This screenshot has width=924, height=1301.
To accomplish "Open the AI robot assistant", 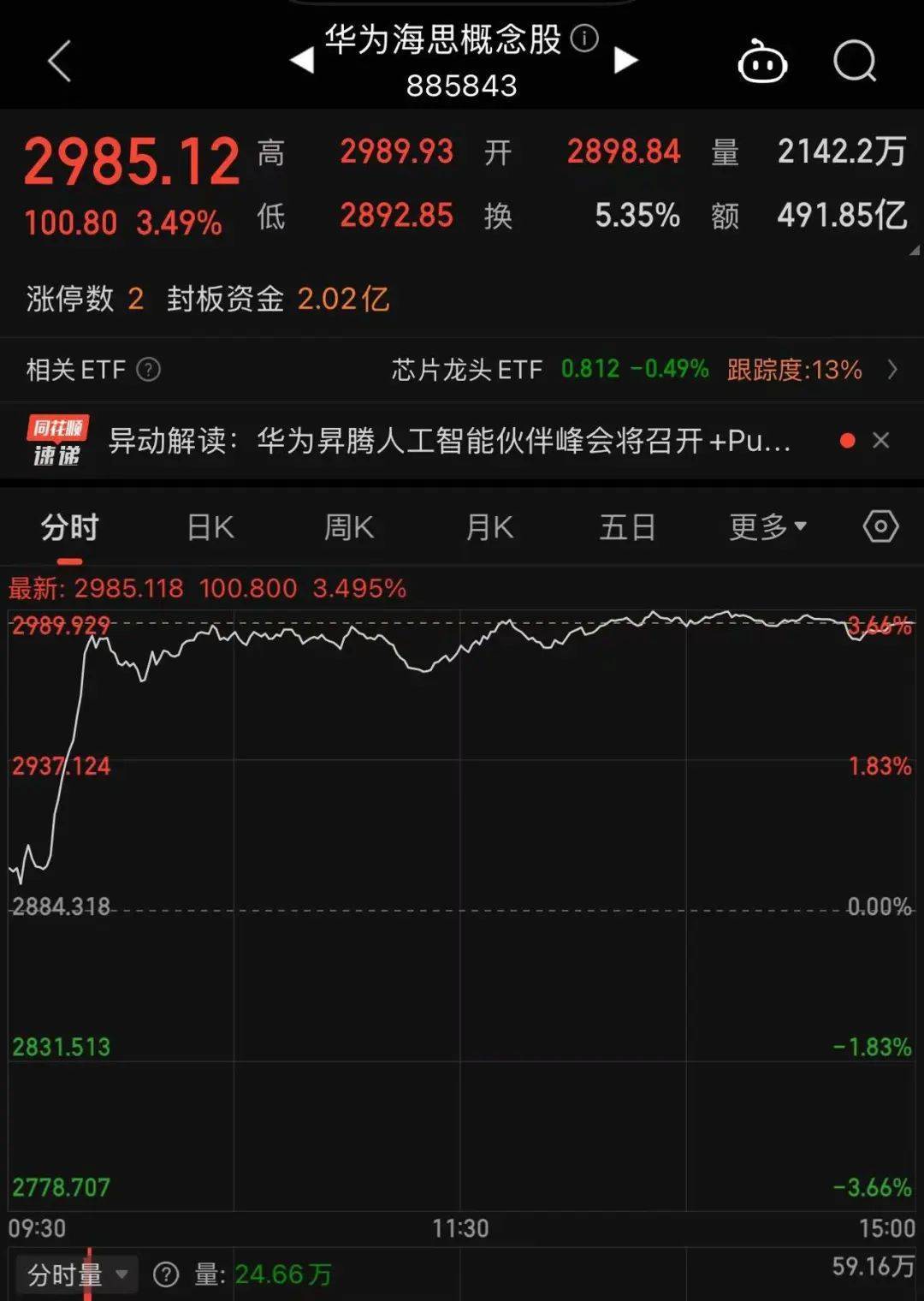I will click(x=764, y=62).
